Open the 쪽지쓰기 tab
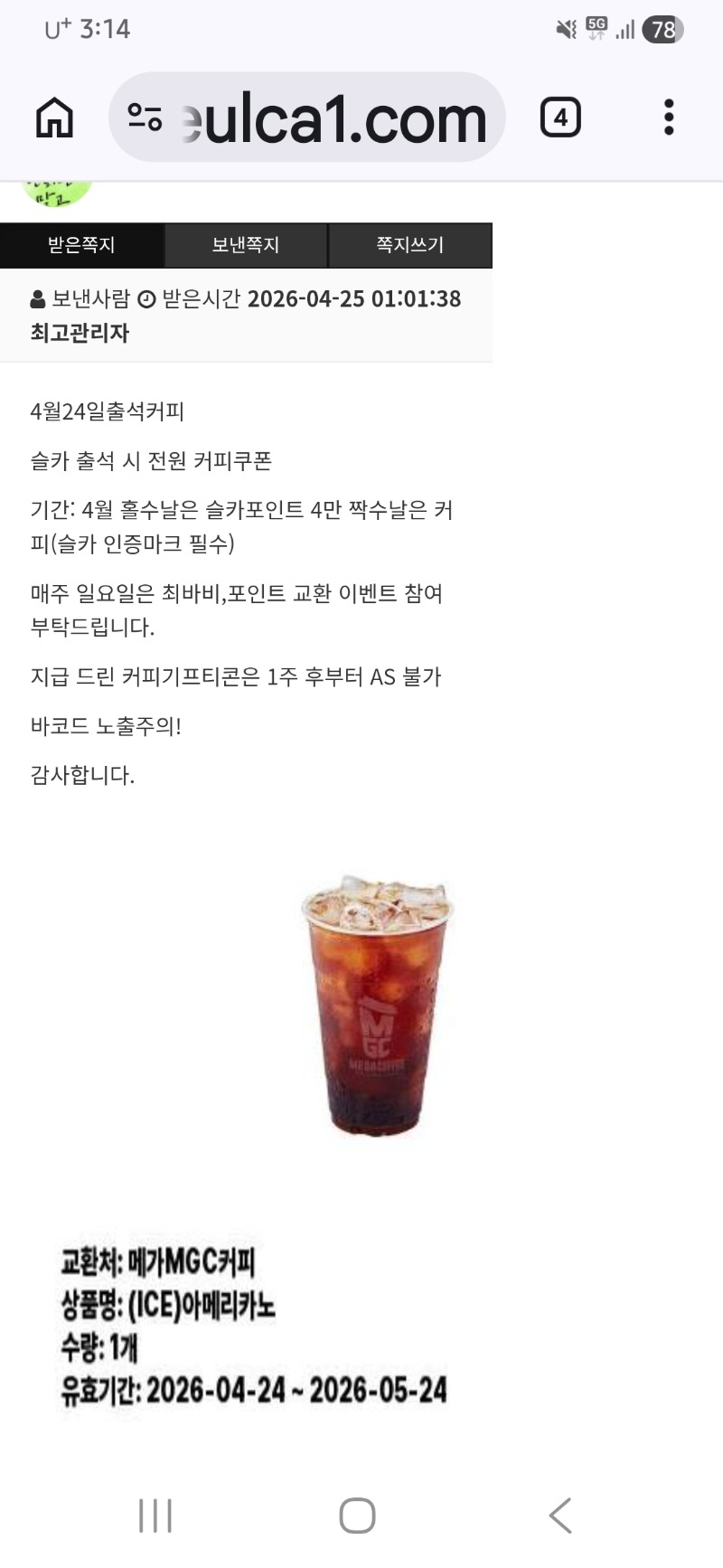This screenshot has width=723, height=1568. click(410, 245)
